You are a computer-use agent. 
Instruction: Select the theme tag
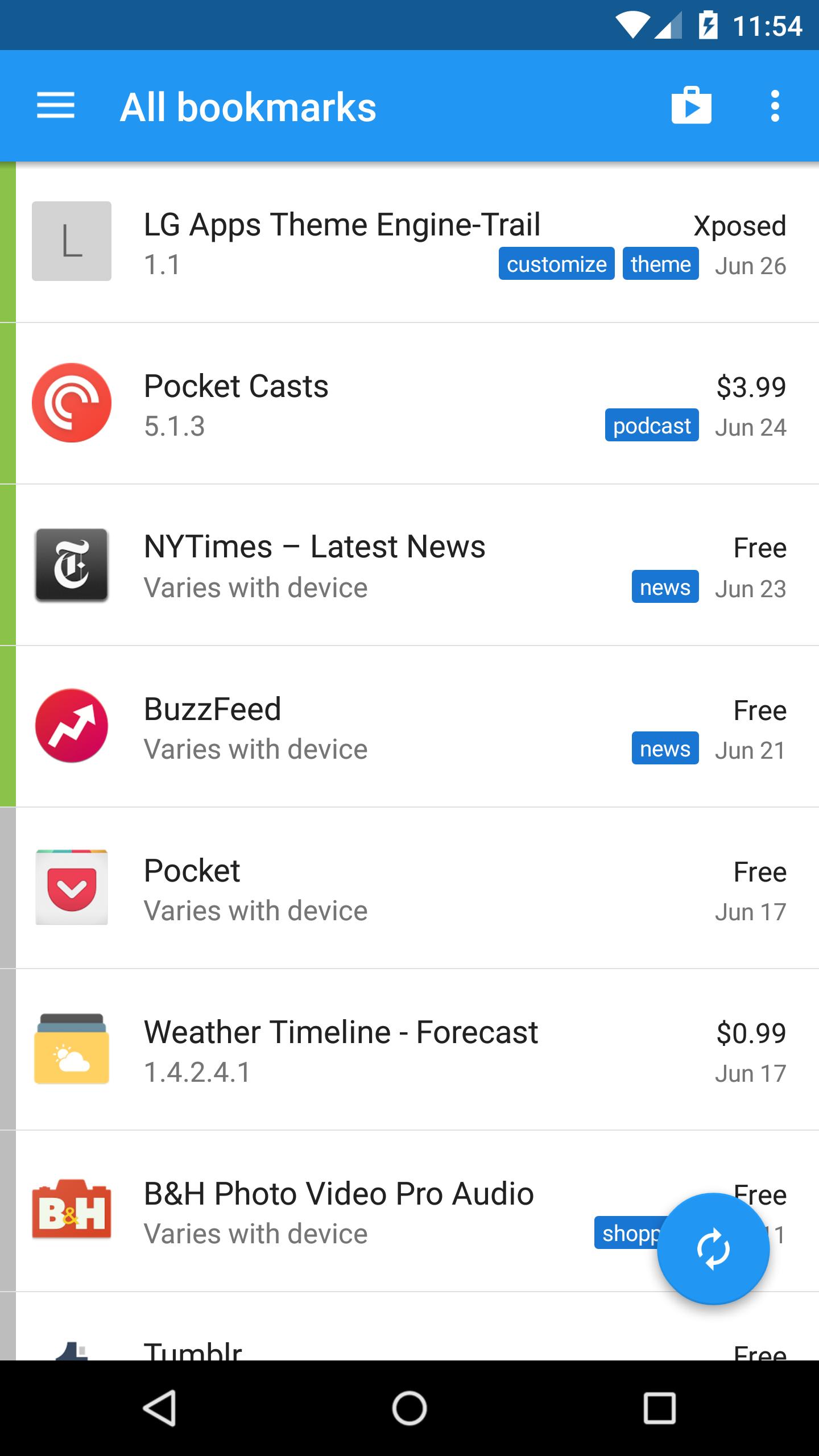(x=661, y=263)
